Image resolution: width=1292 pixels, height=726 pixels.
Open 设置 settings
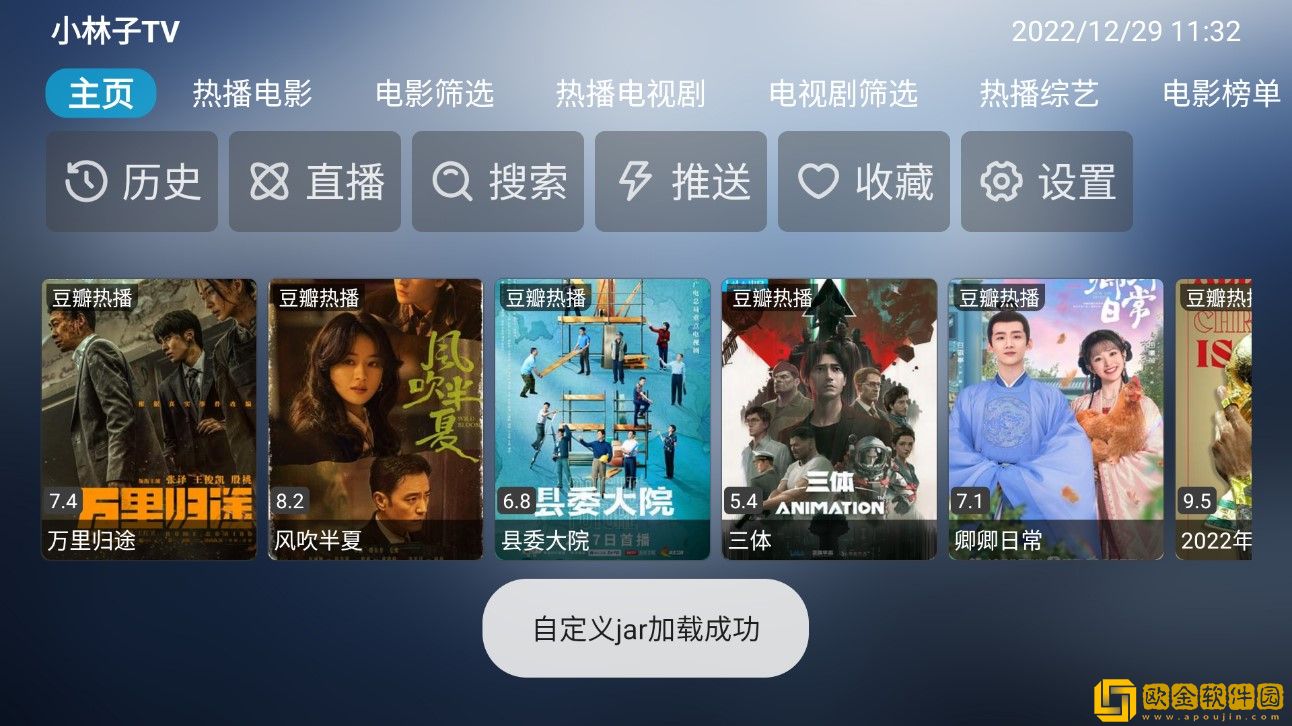[x=1047, y=182]
